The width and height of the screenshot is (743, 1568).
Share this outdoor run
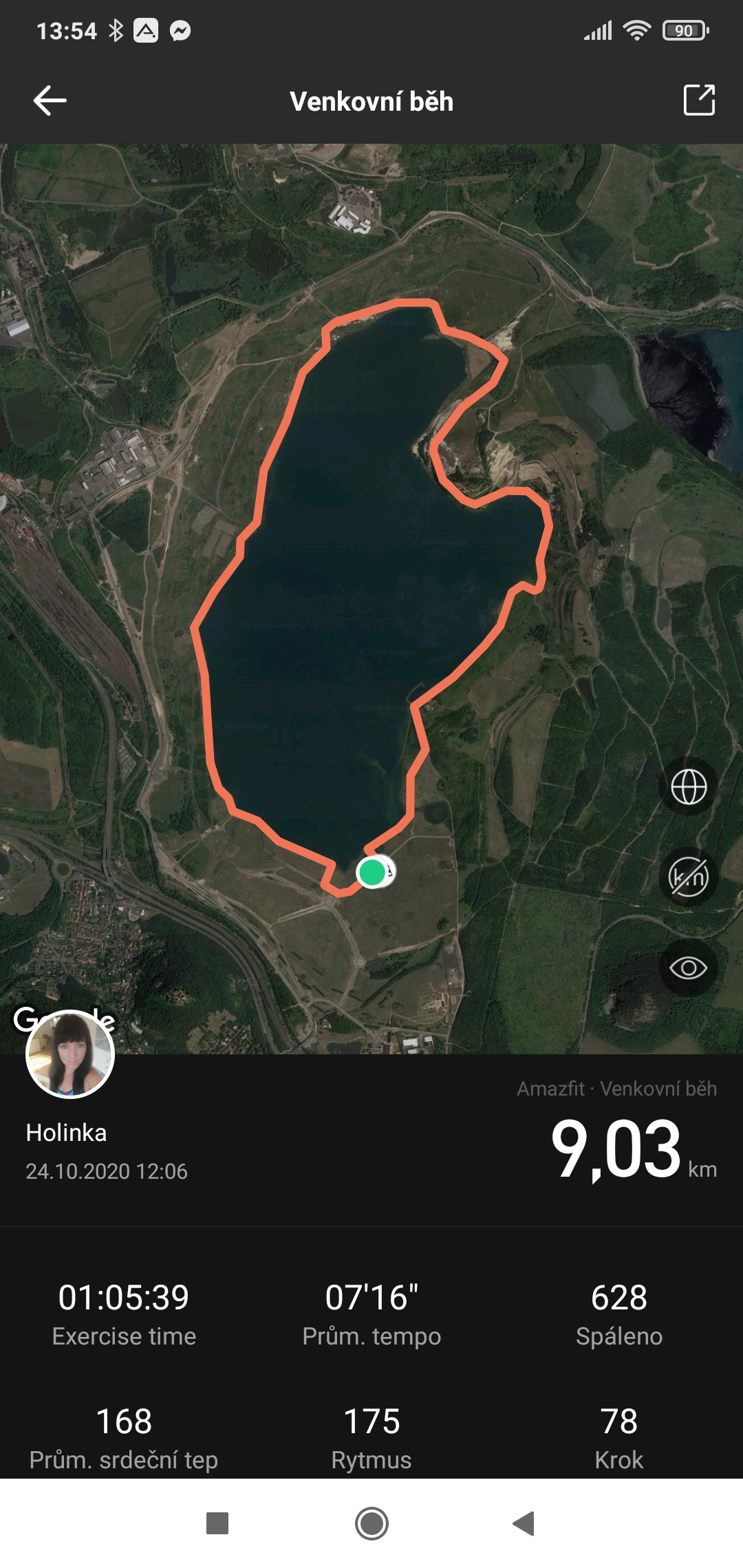699,100
